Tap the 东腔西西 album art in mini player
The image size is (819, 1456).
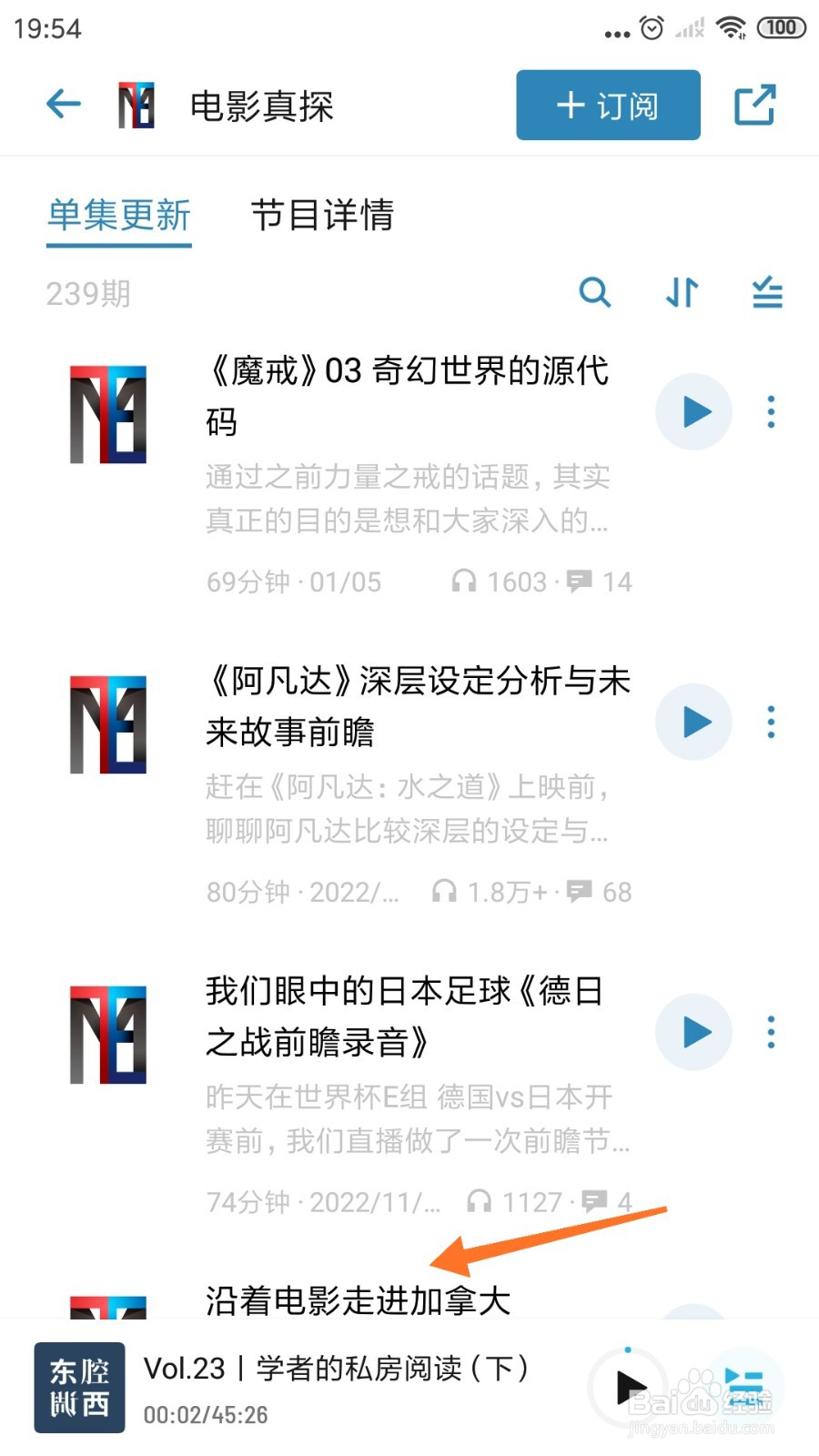[x=79, y=1385]
